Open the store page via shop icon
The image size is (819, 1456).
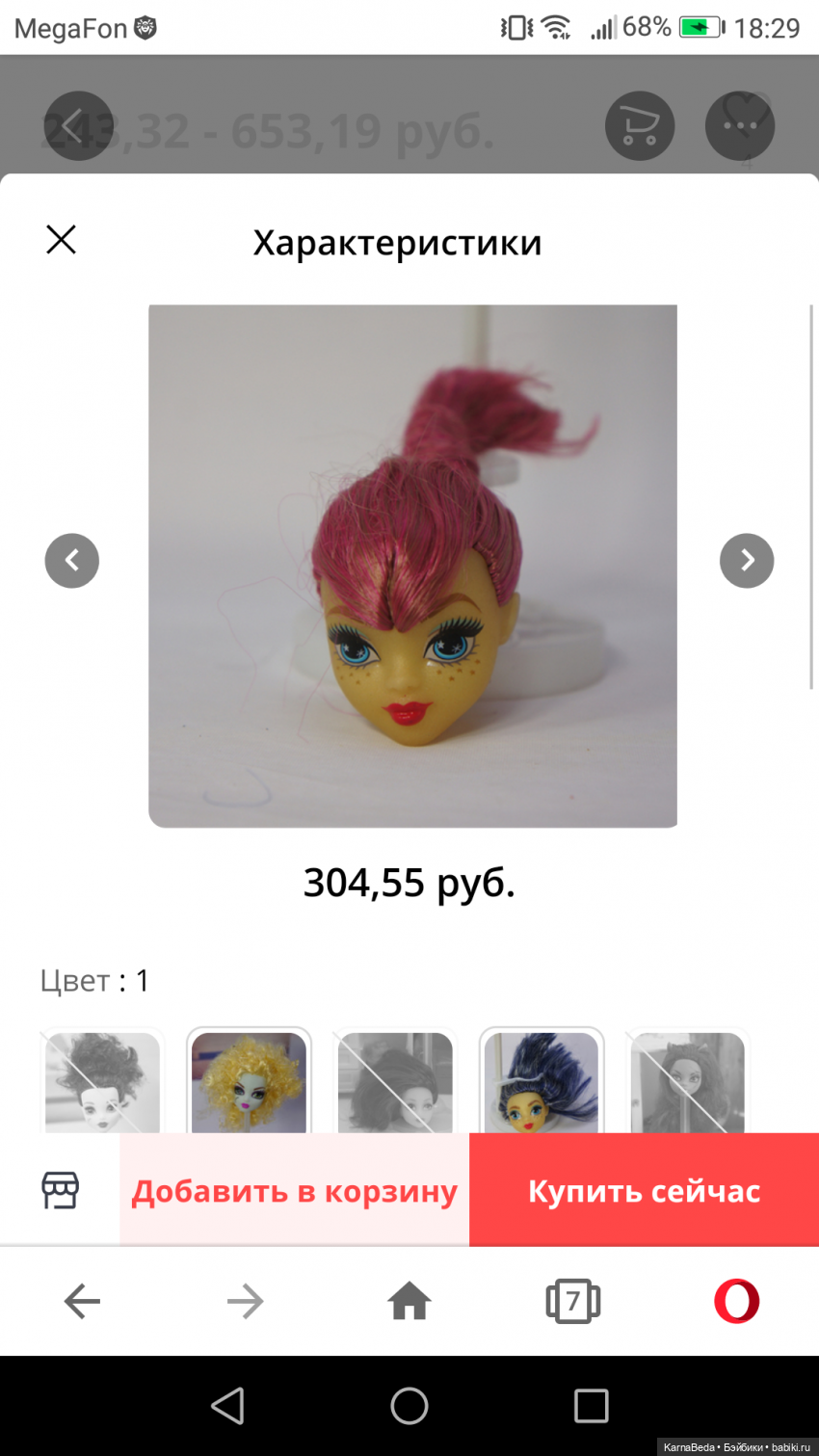[60, 1190]
